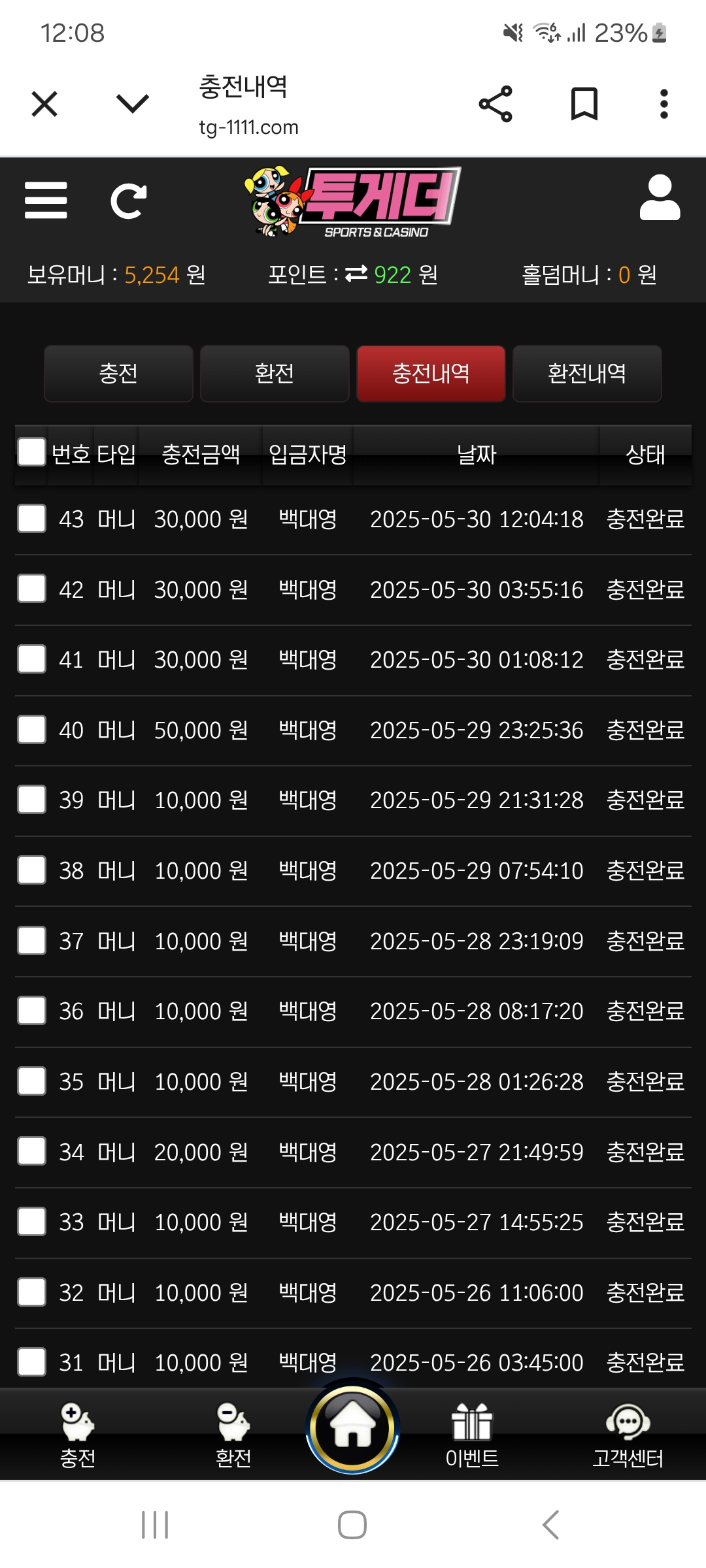Image resolution: width=706 pixels, height=1568 pixels.
Task: Tick the select-all checkbox in header
Action: pyautogui.click(x=31, y=452)
